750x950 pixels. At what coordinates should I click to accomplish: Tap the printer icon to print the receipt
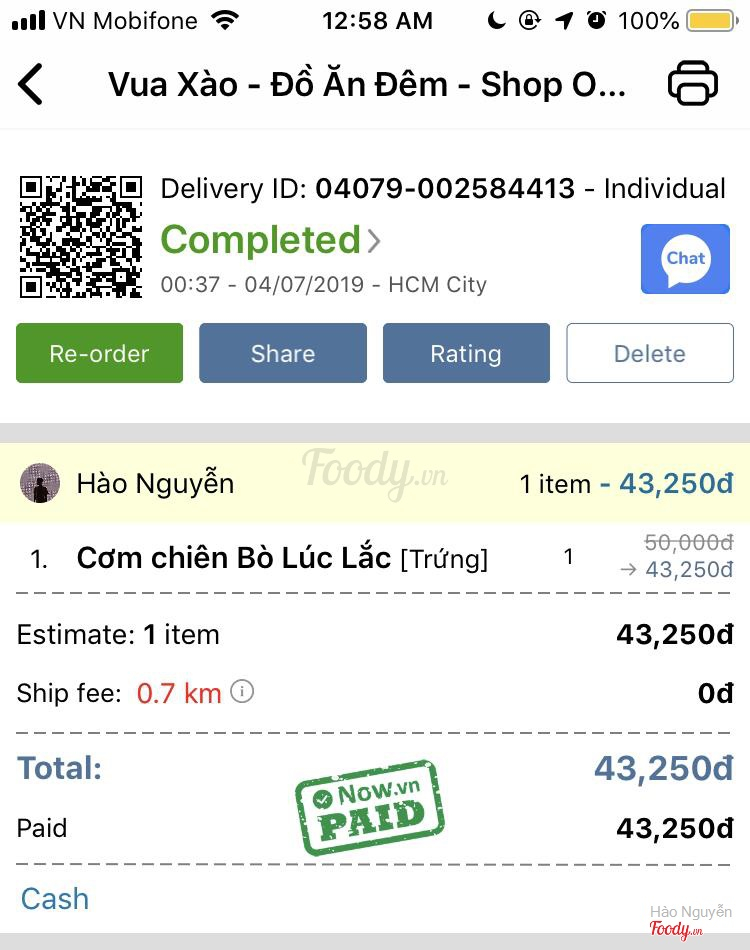(x=693, y=84)
